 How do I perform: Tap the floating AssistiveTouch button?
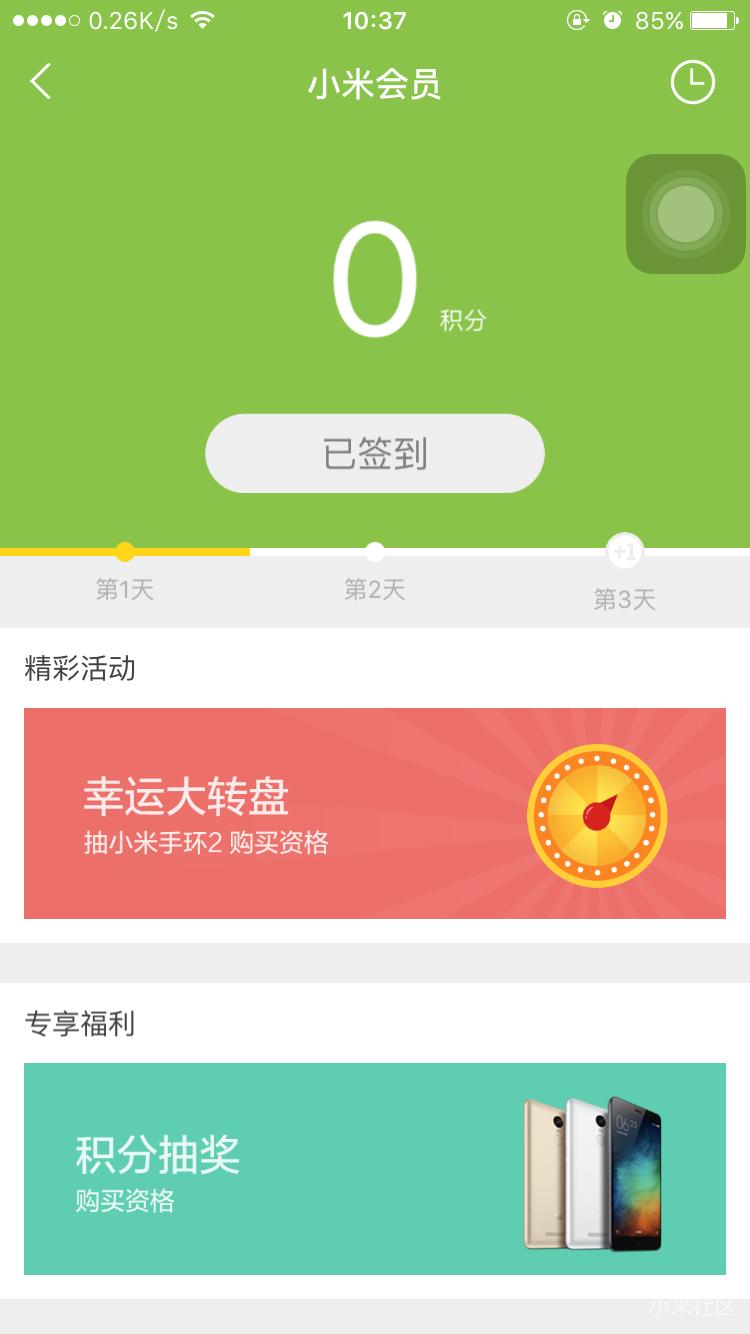(x=685, y=213)
